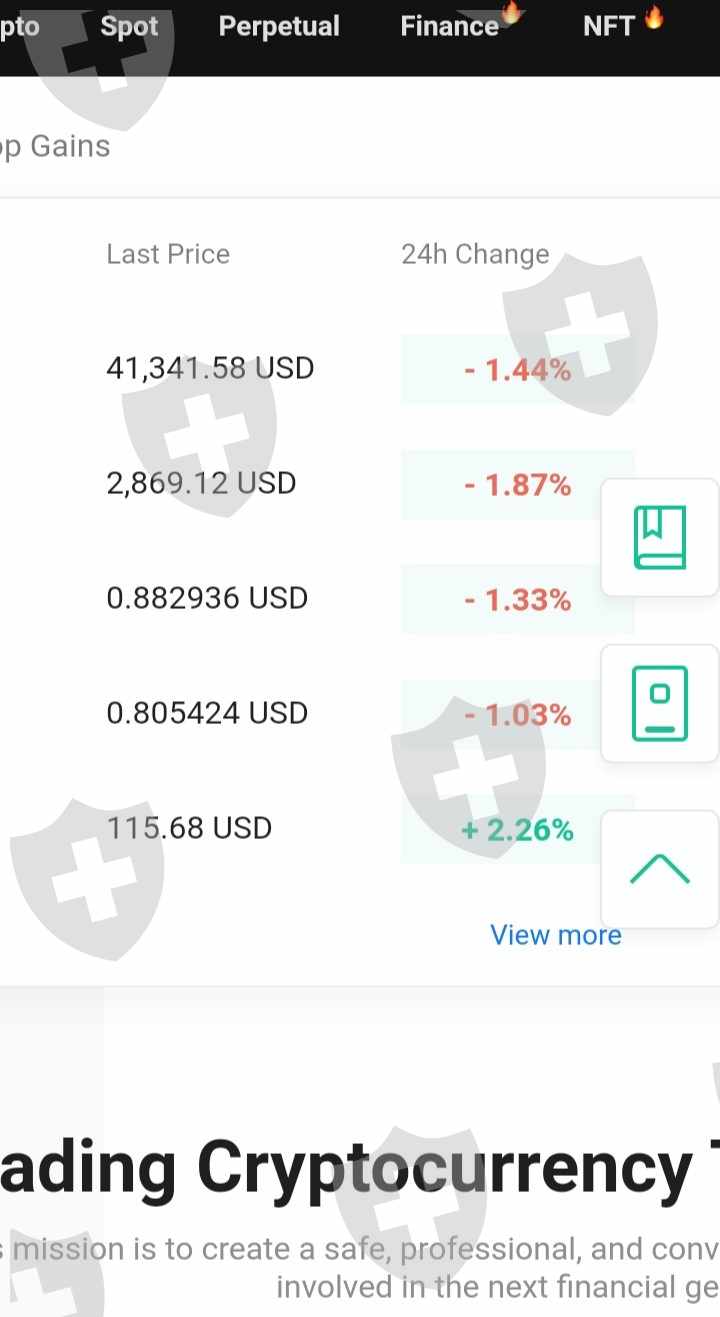Tap the View more link

[555, 935]
